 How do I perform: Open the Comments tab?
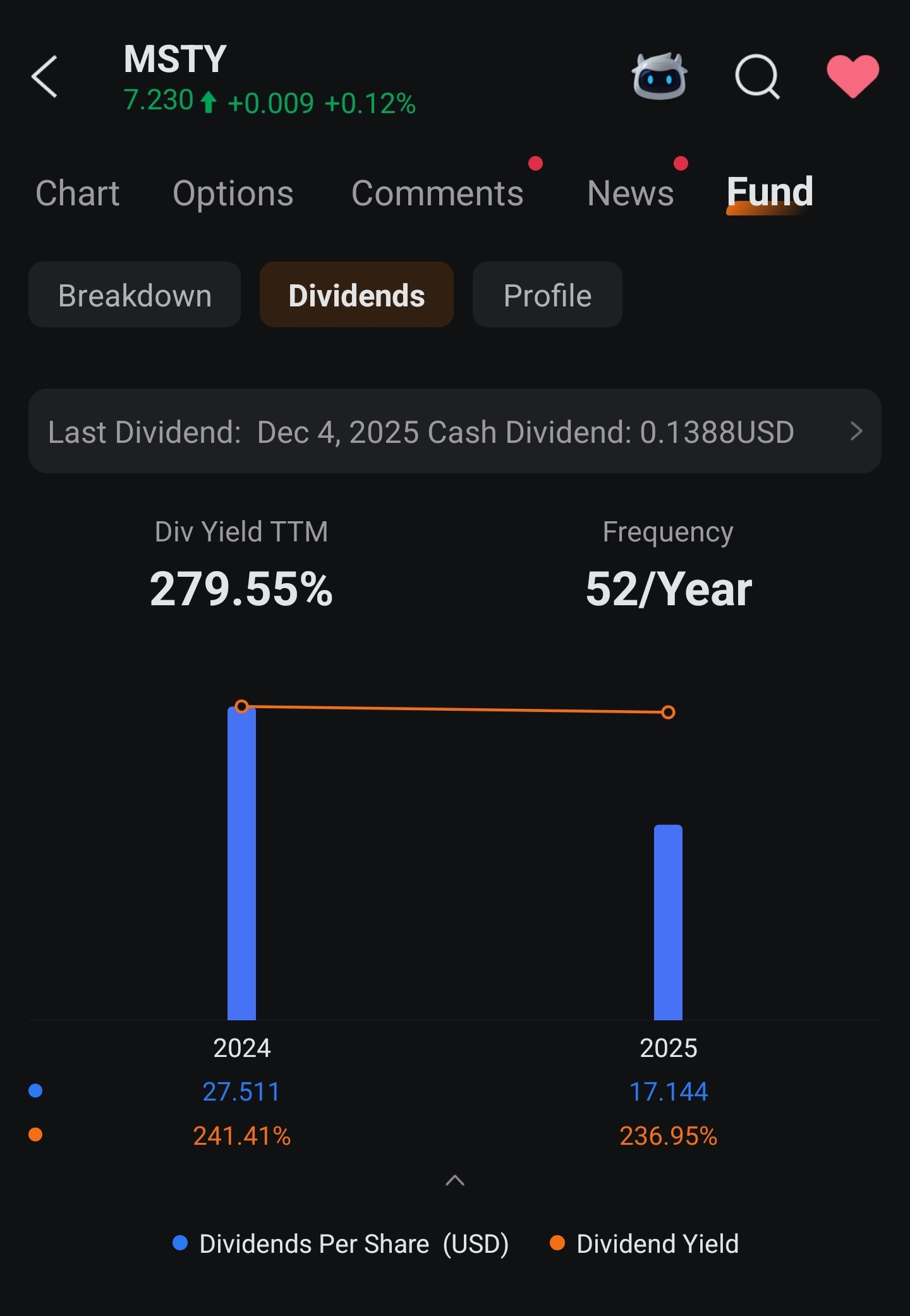[x=437, y=193]
